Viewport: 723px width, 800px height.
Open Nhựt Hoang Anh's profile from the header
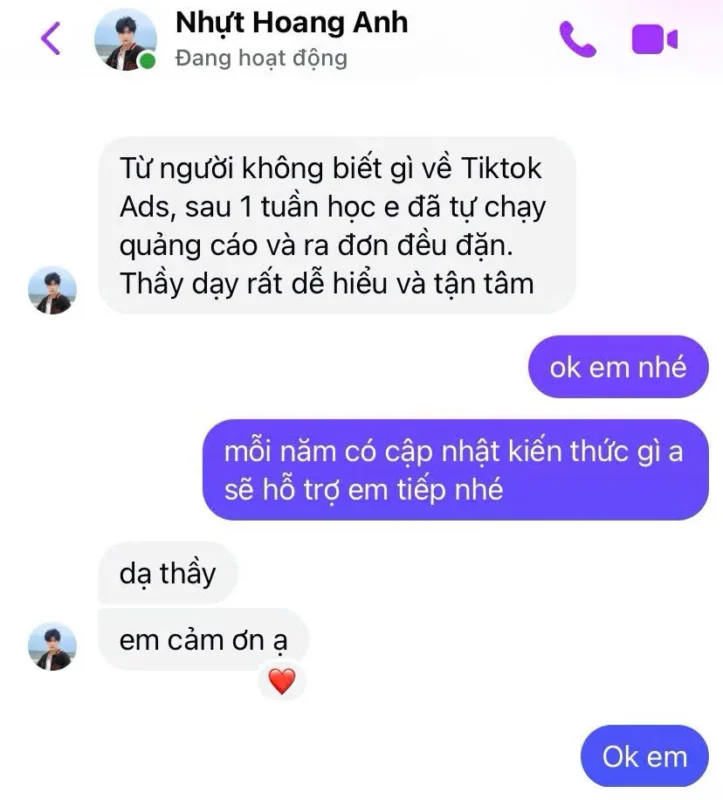290,23
